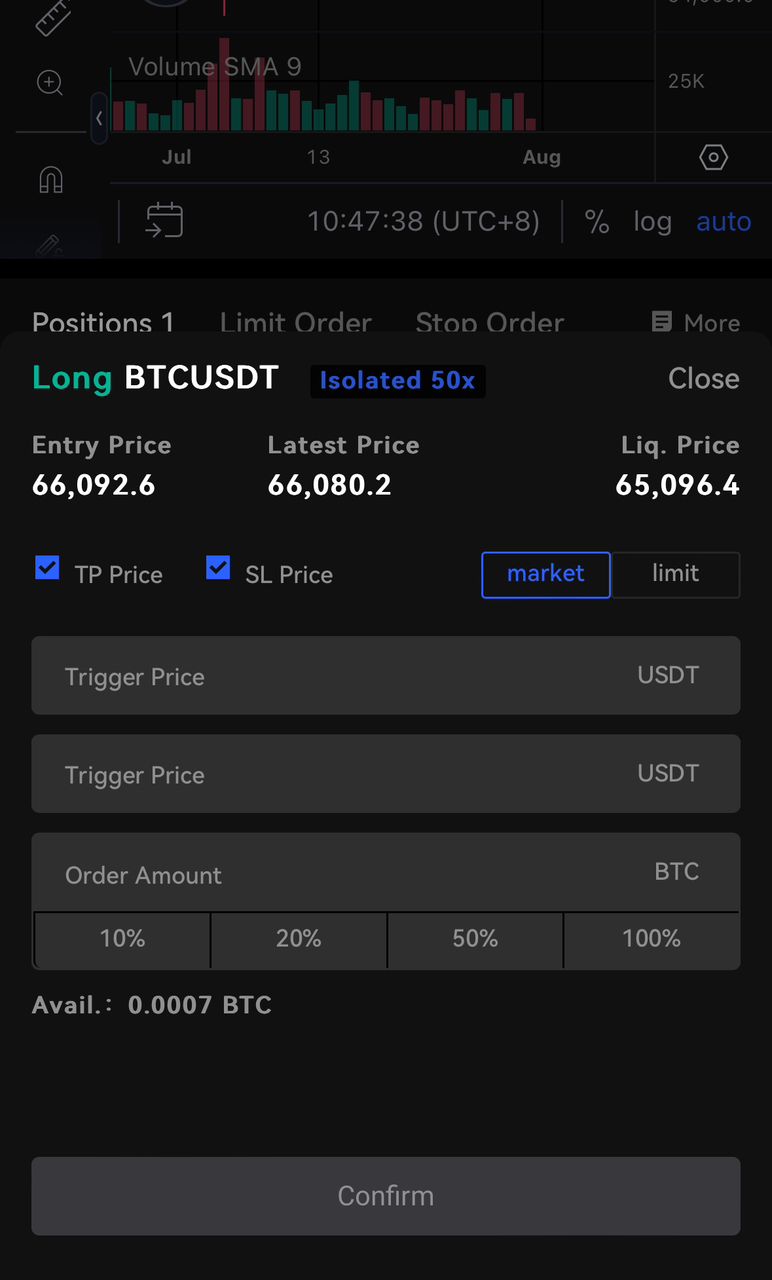The image size is (772, 1280).
Task: Set order amount to 50%
Action: click(475, 939)
